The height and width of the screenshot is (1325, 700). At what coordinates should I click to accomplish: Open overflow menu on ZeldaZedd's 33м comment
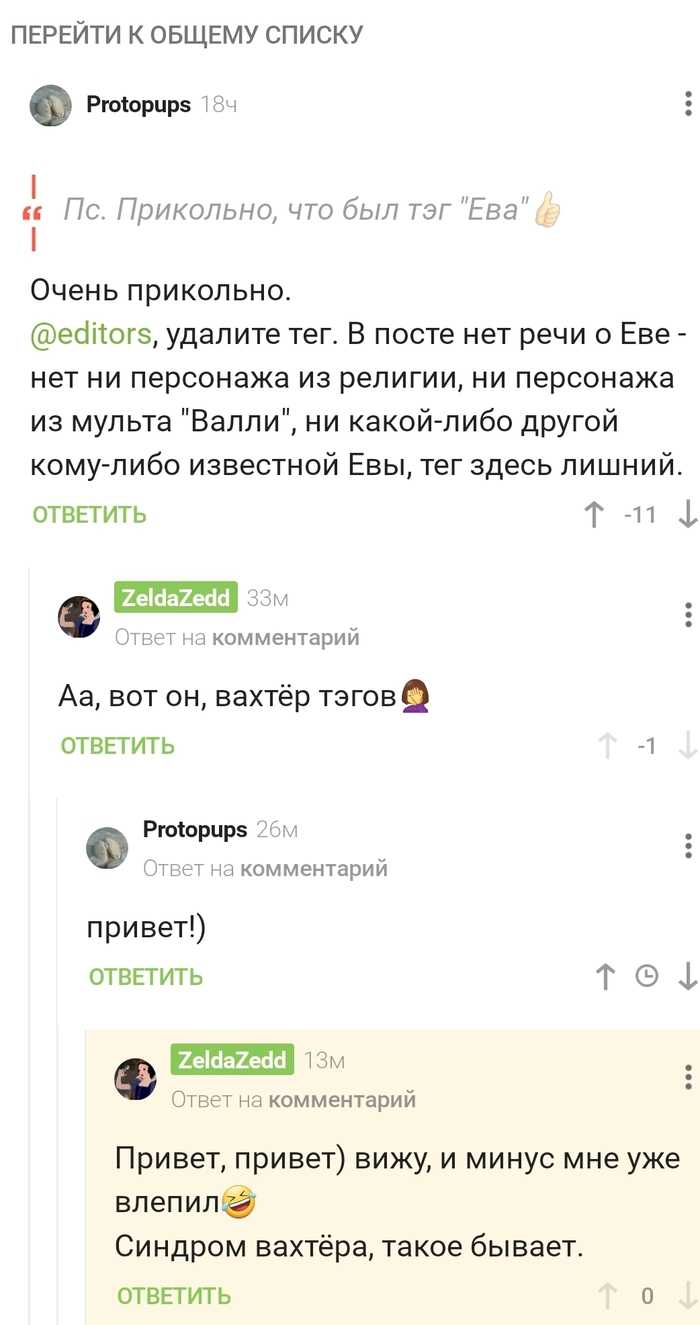click(x=688, y=614)
